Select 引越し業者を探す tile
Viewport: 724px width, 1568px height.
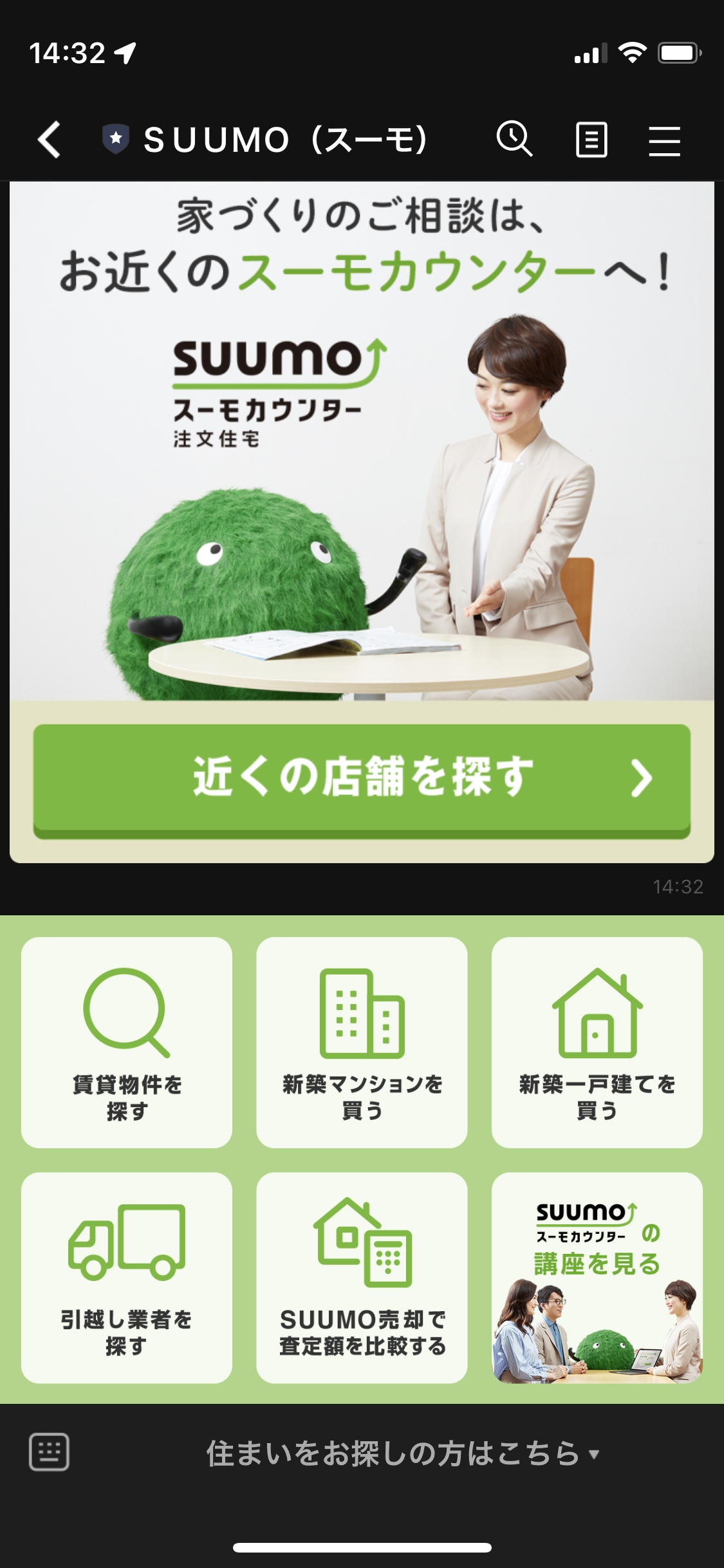pos(127,1277)
